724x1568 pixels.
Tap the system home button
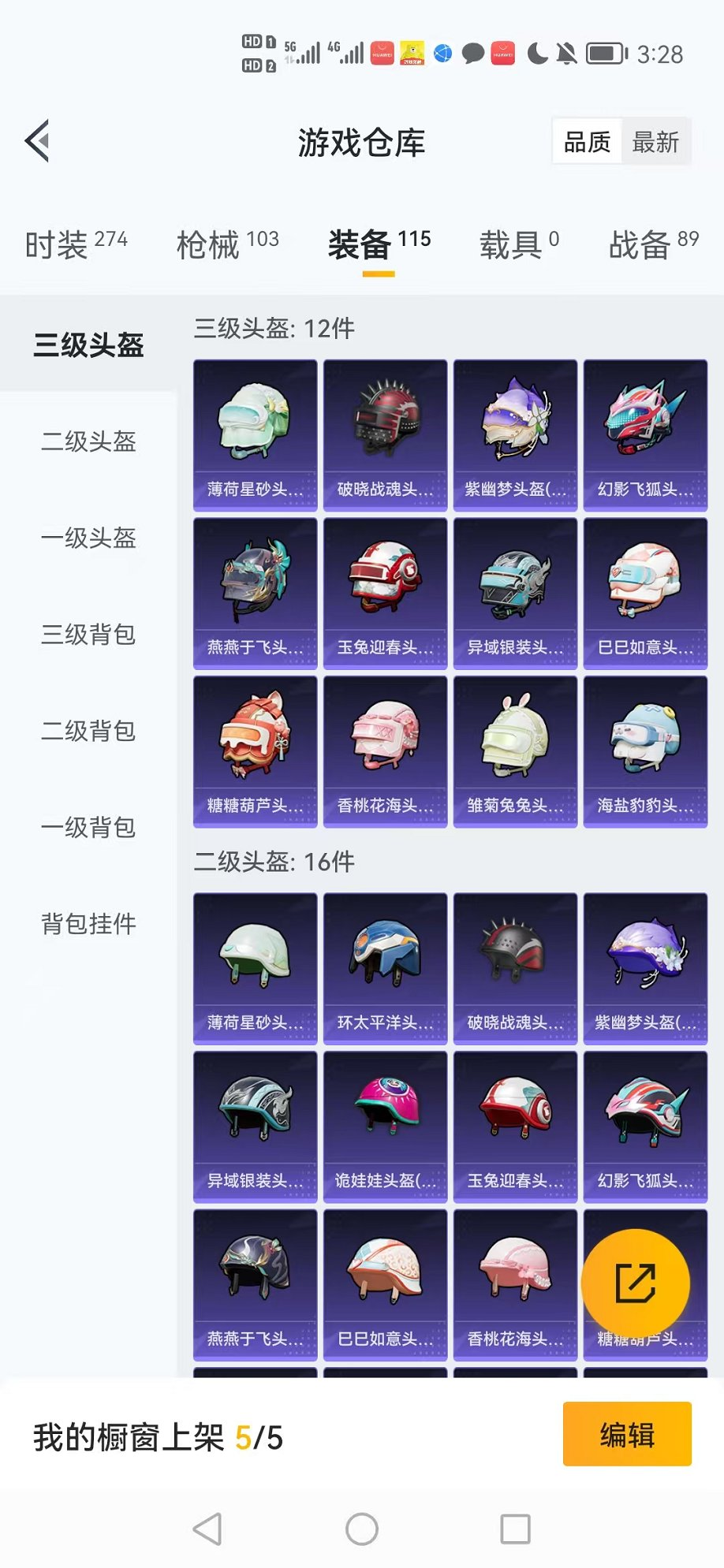click(362, 1529)
